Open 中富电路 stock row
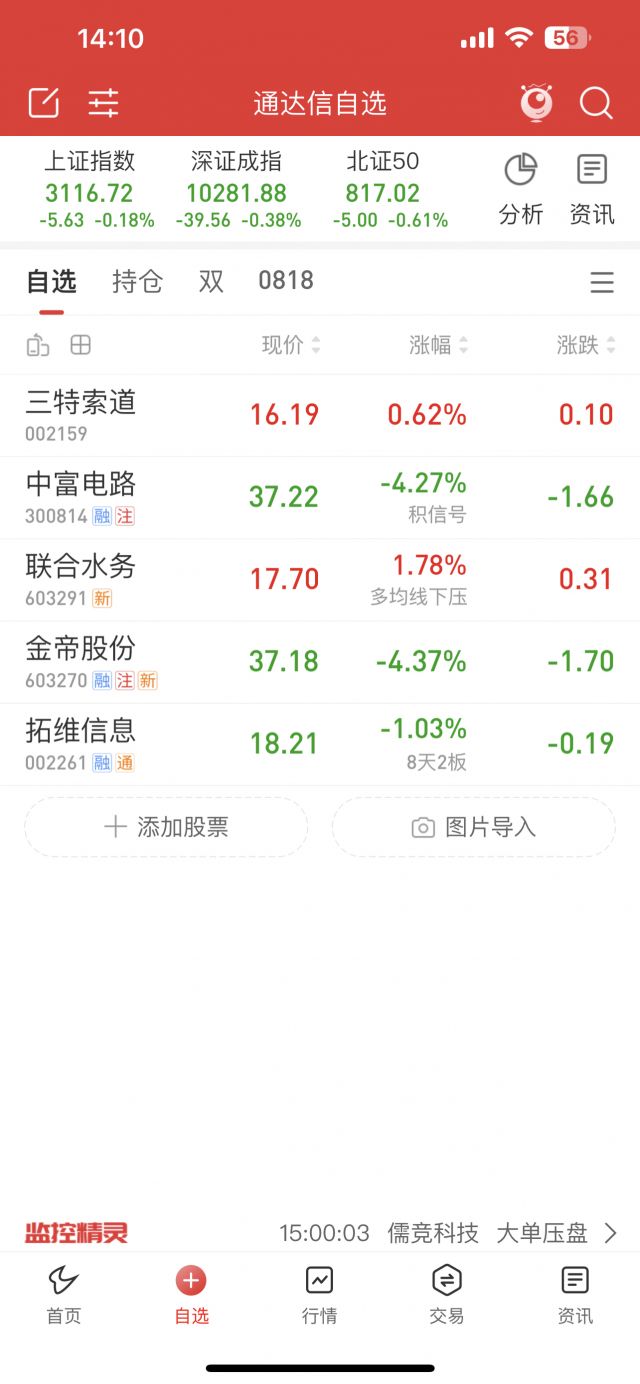 coord(320,497)
